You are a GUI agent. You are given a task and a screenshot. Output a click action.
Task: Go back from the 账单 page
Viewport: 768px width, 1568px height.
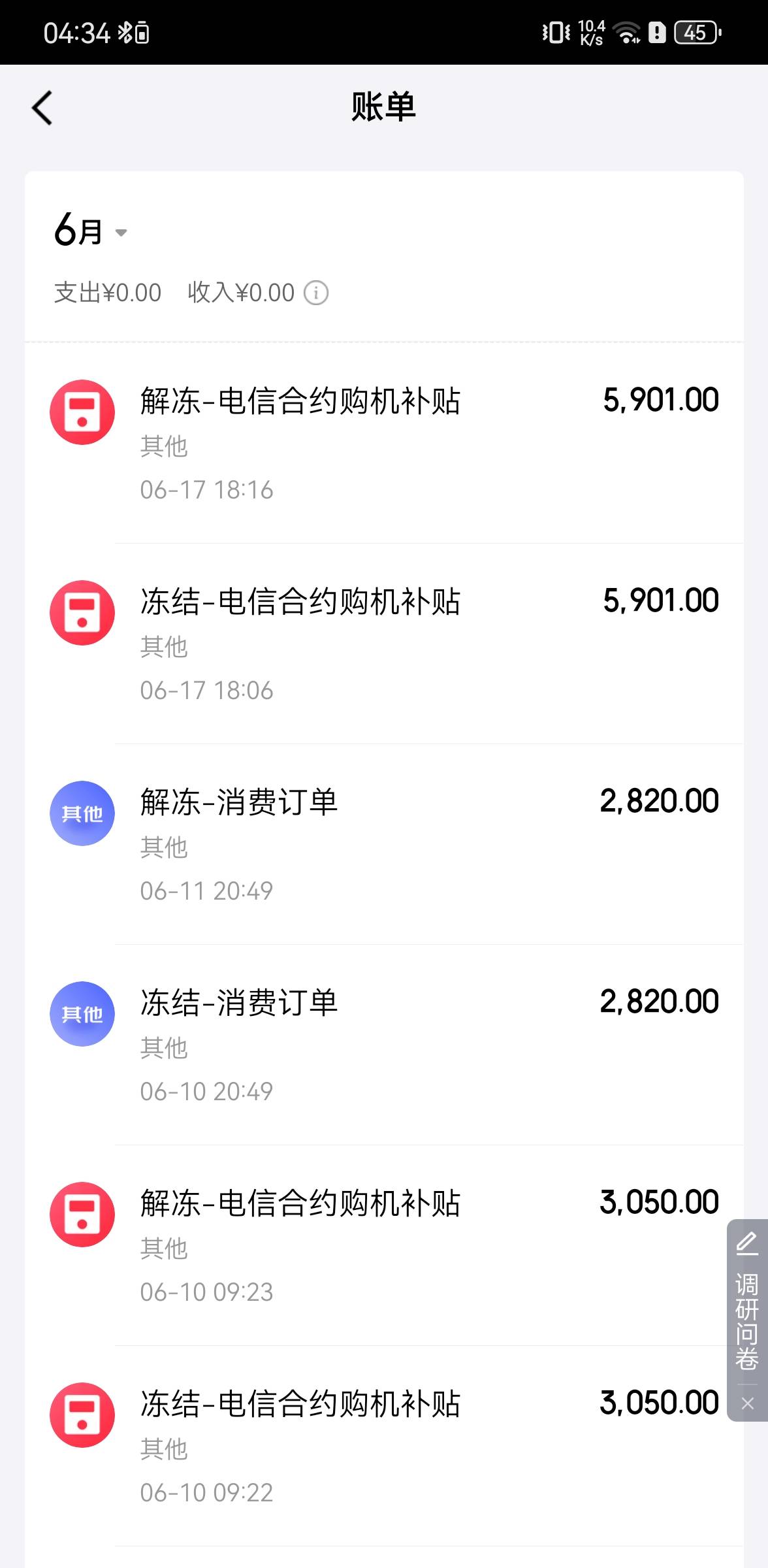[42, 108]
